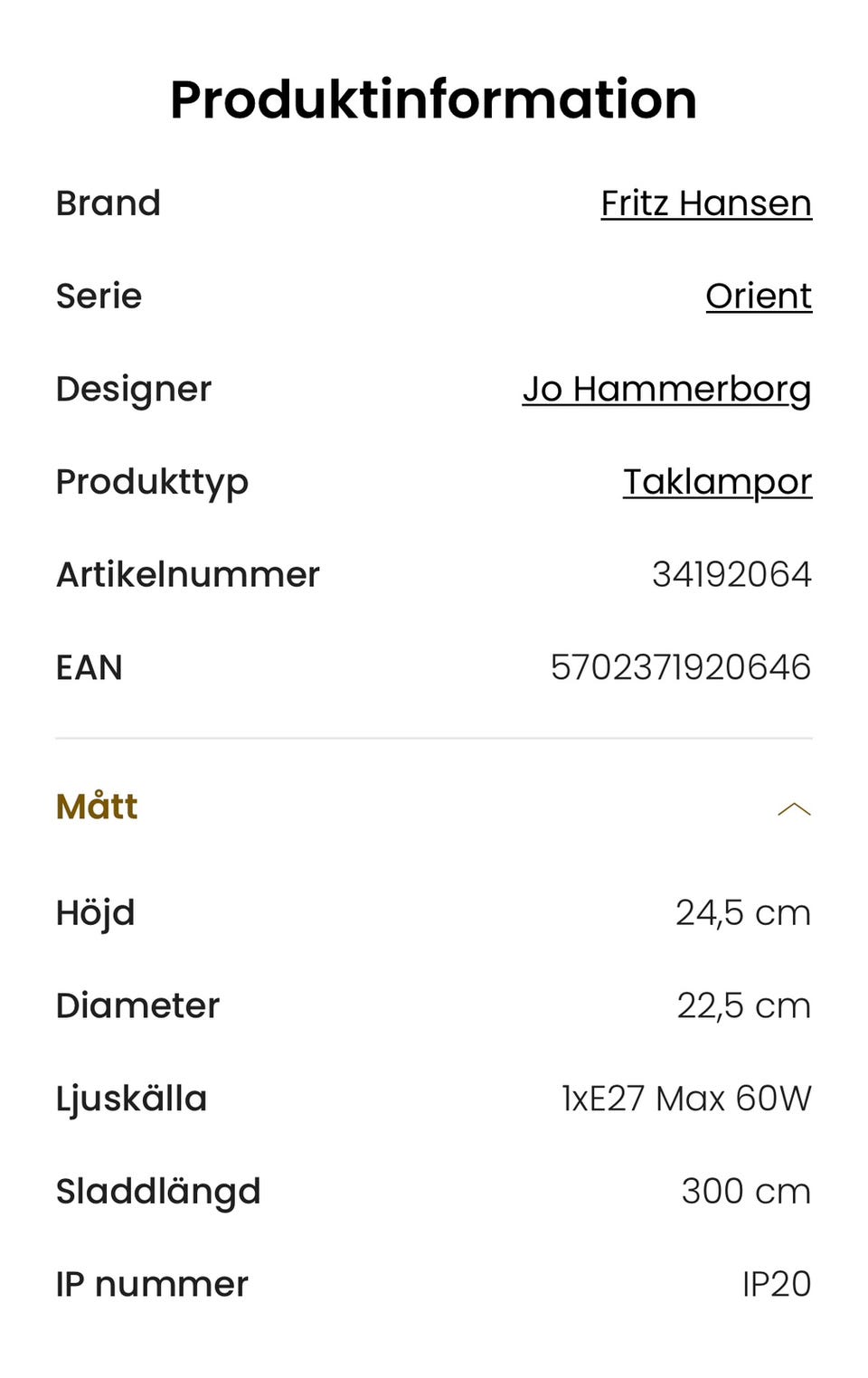This screenshot has width=868, height=1378.
Task: Select the EAN code 5702371920646
Action: point(681,667)
